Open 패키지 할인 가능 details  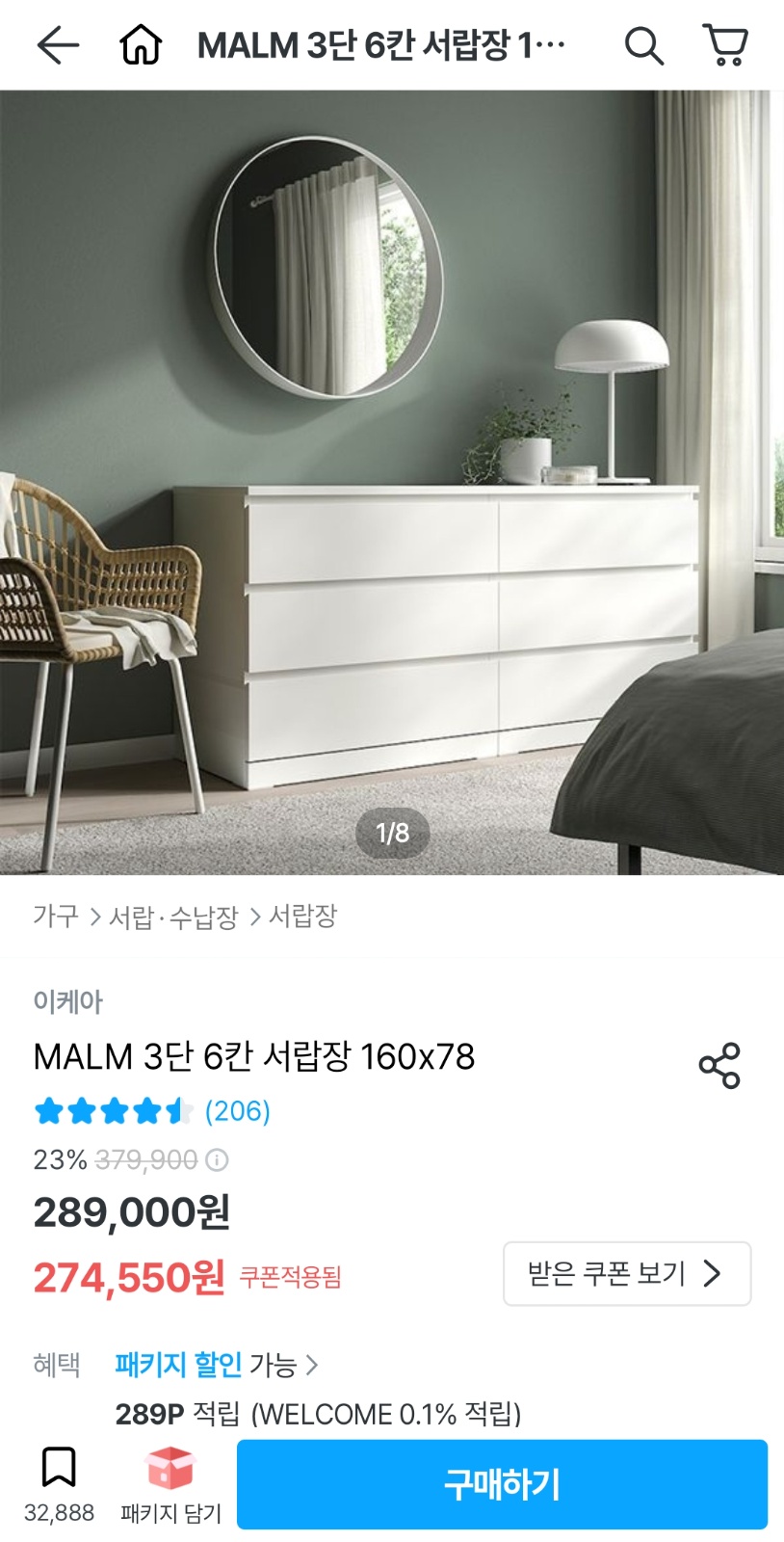pos(217,1365)
